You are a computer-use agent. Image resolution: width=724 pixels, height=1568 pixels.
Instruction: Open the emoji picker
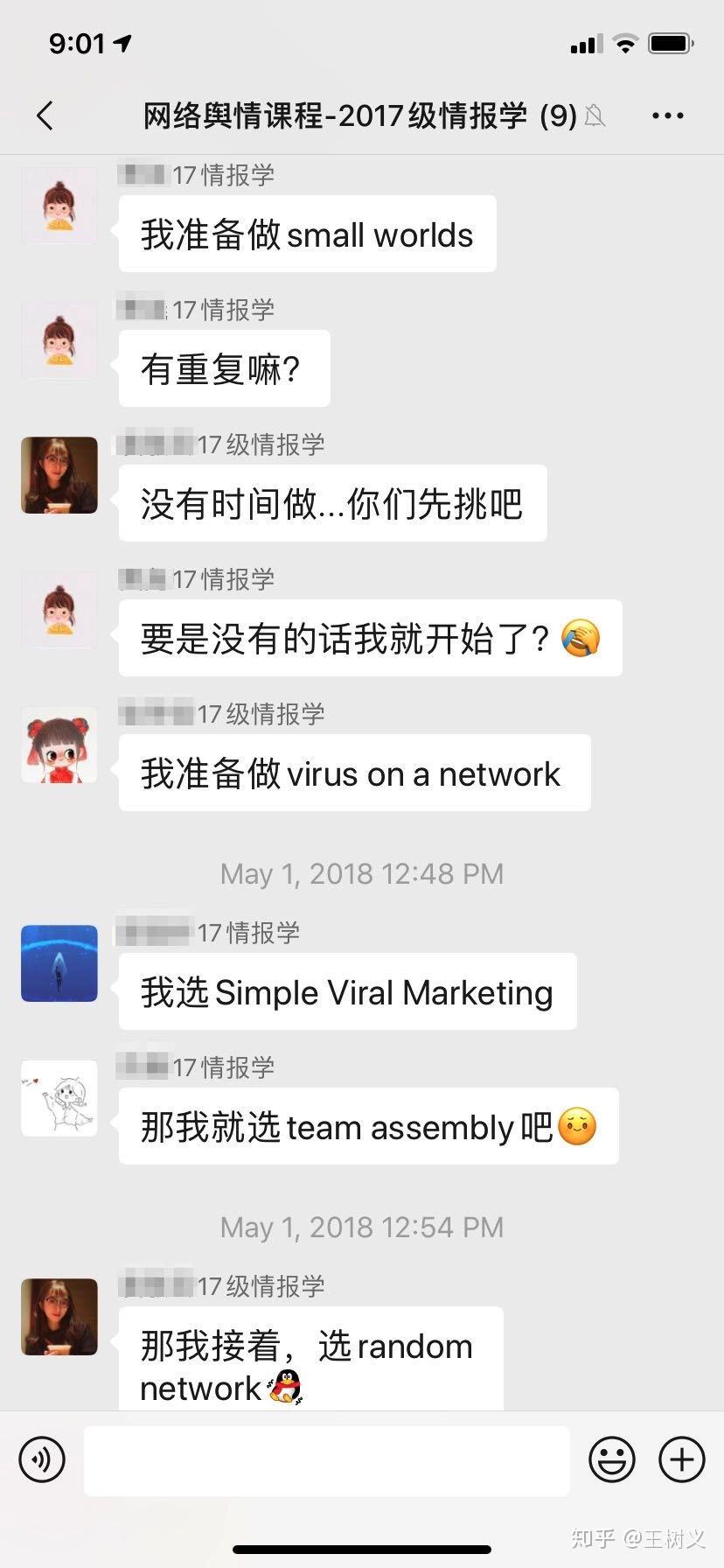coord(612,1459)
